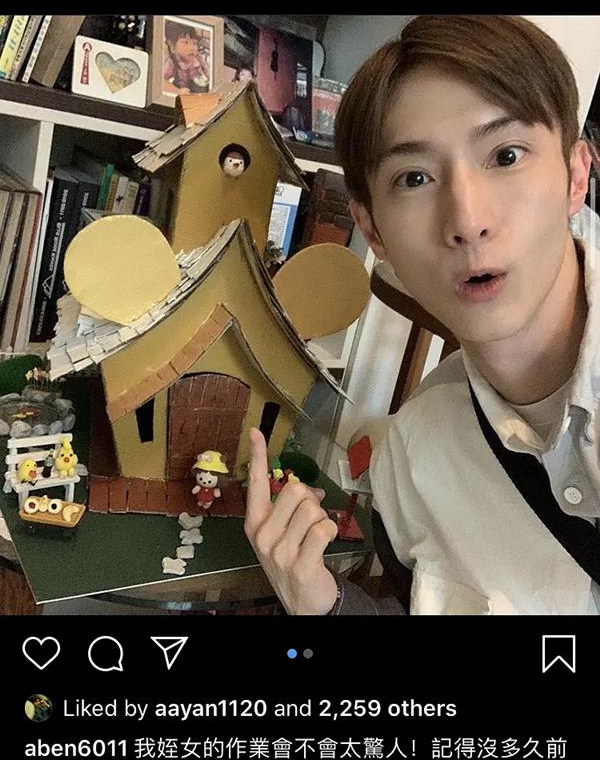The height and width of the screenshot is (760, 600).
Task: Share the post via paper plane icon
Action: [x=169, y=652]
